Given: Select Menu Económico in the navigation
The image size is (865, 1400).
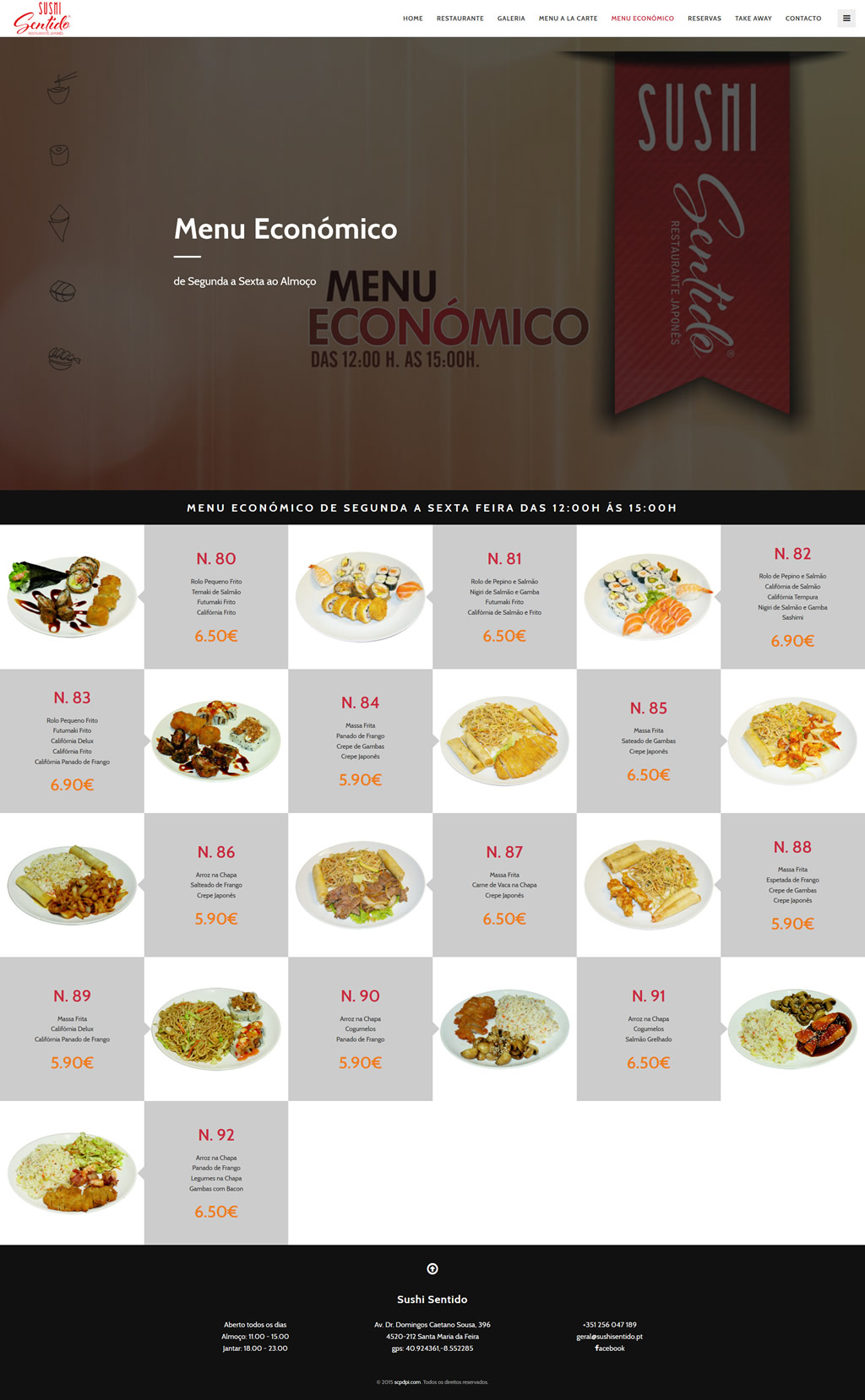Looking at the screenshot, I should point(642,19).
